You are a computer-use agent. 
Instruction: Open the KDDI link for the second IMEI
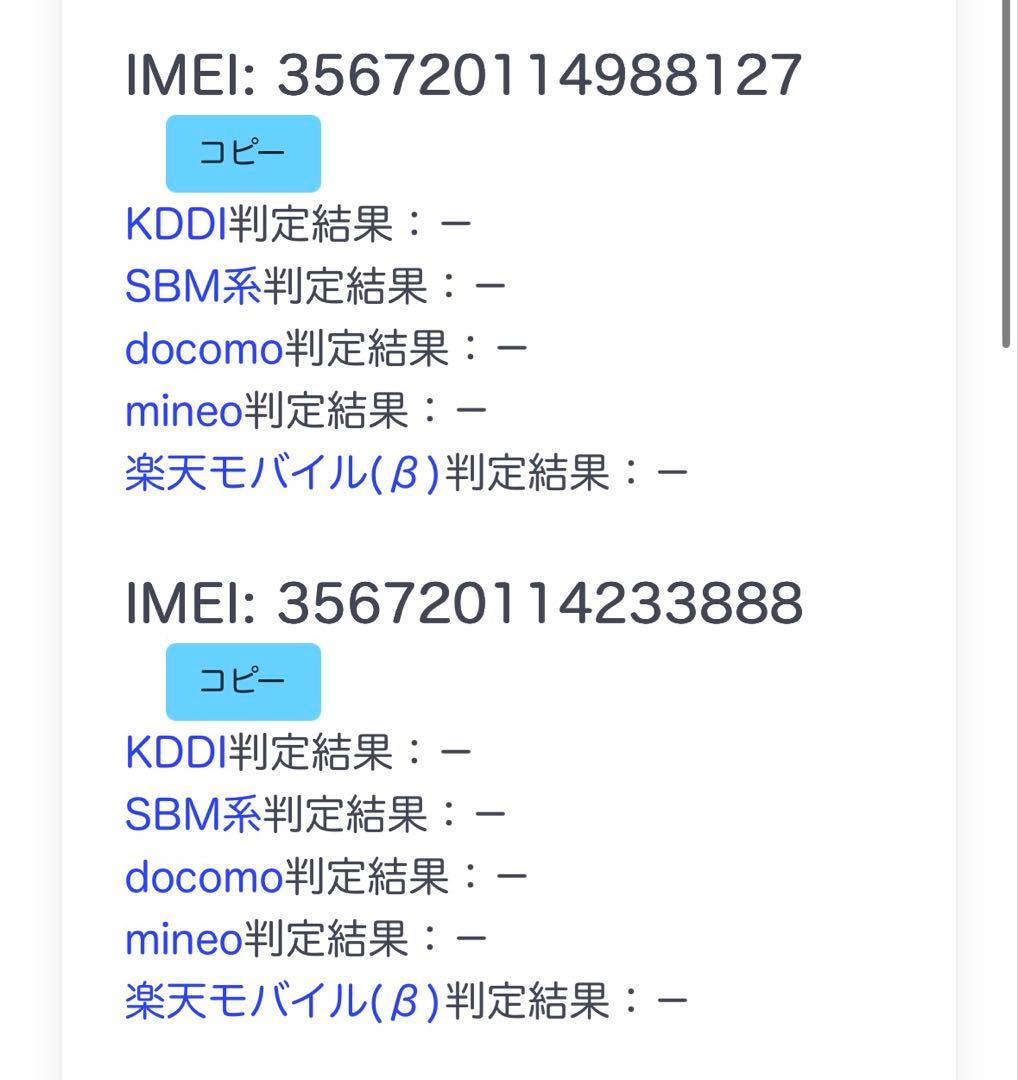point(172,756)
